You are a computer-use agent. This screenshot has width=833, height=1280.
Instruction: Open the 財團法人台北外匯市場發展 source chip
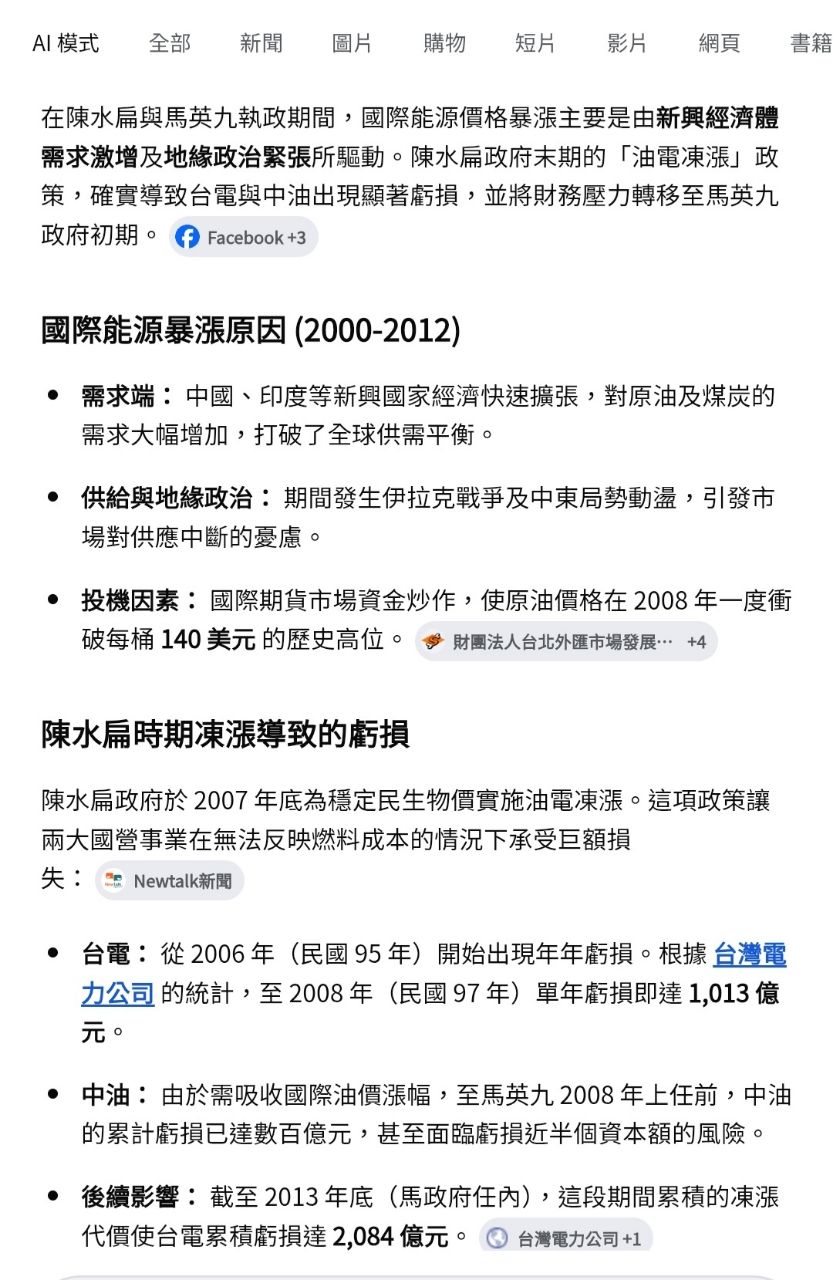point(565,641)
